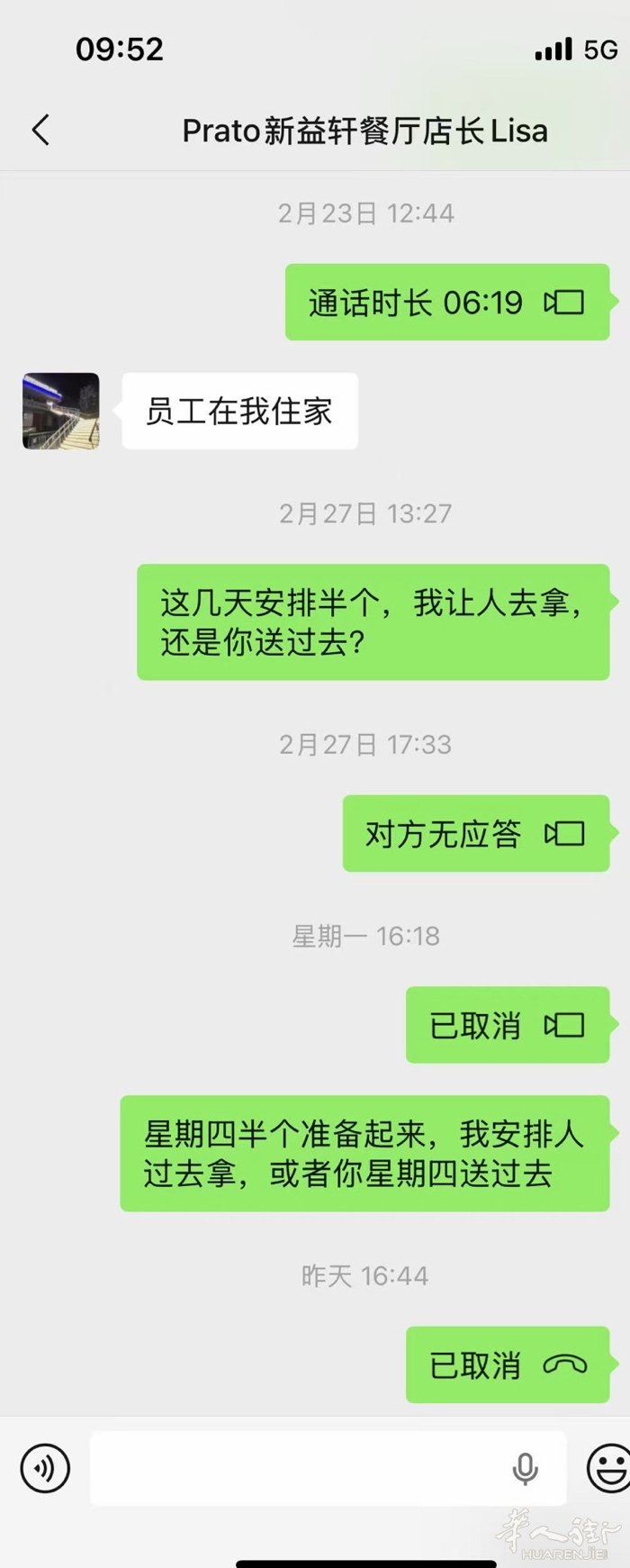The image size is (630, 1568).
Task: Open Lisa's profile avatar
Action: tap(61, 412)
